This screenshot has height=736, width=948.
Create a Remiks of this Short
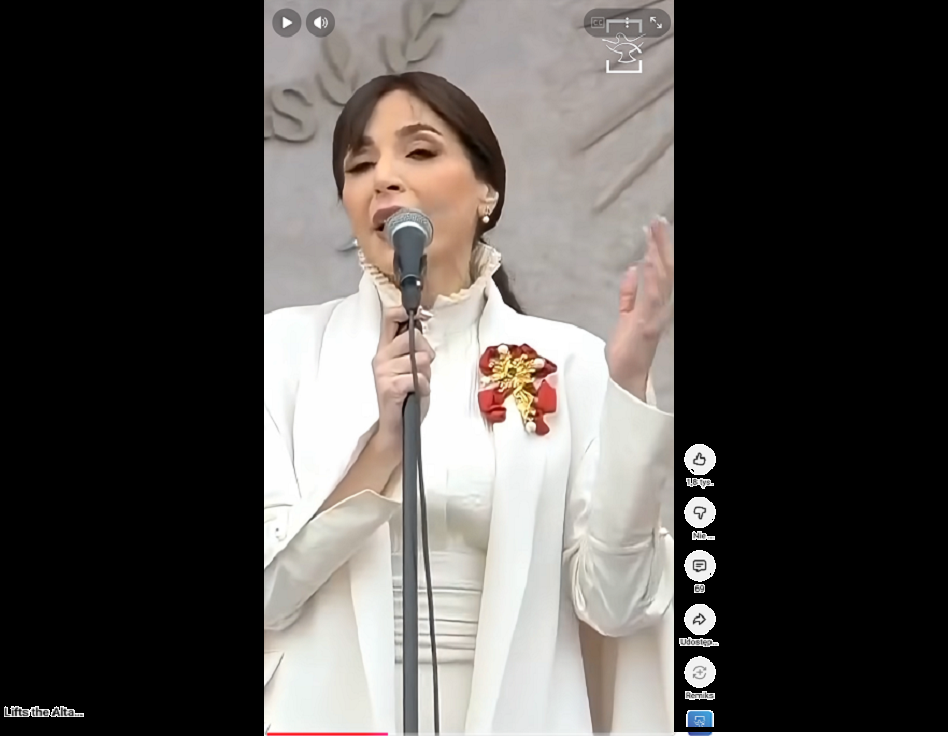[x=699, y=673]
